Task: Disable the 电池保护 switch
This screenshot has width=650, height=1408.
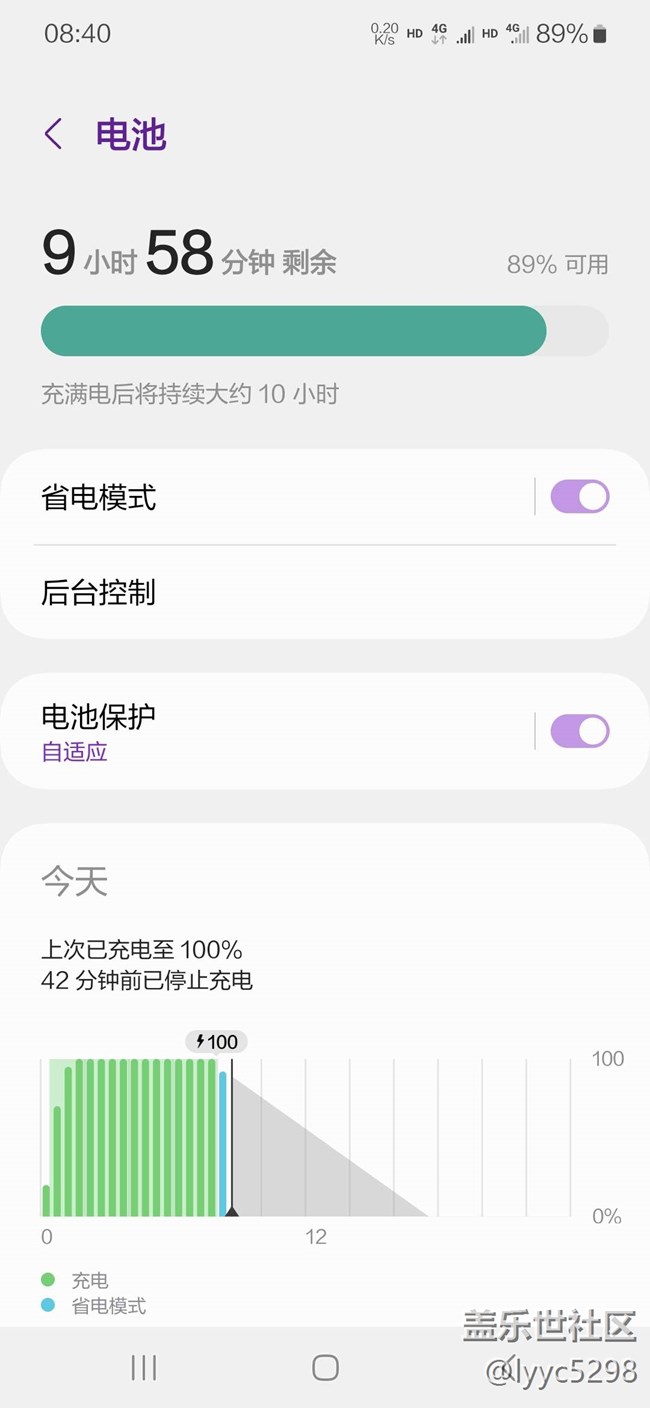Action: pyautogui.click(x=579, y=731)
